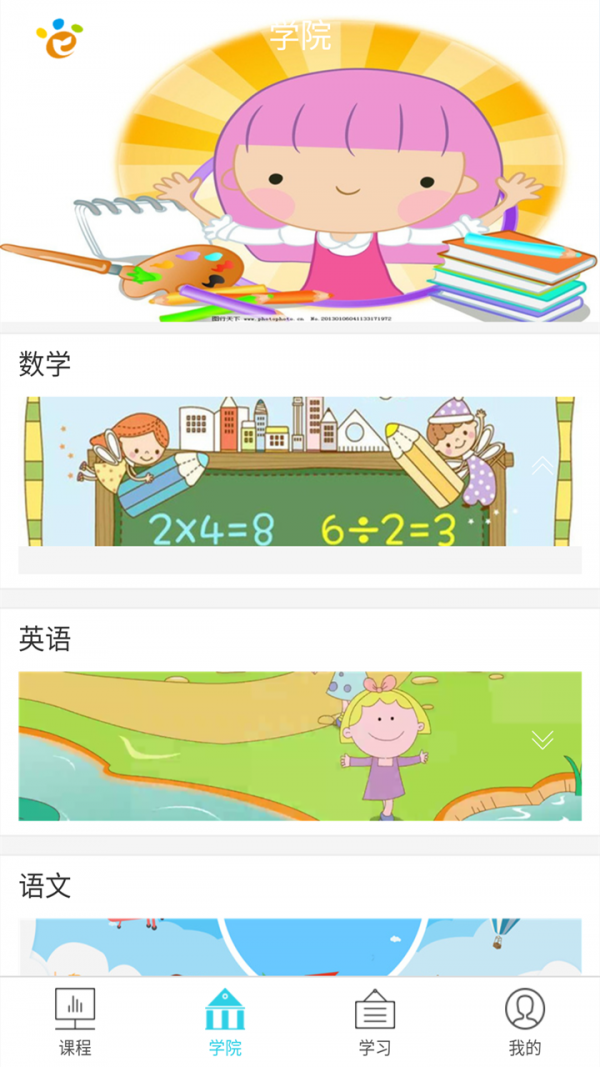Go to the 我的 tab
Screen dimensions: 600x1067
click(x=524, y=1022)
